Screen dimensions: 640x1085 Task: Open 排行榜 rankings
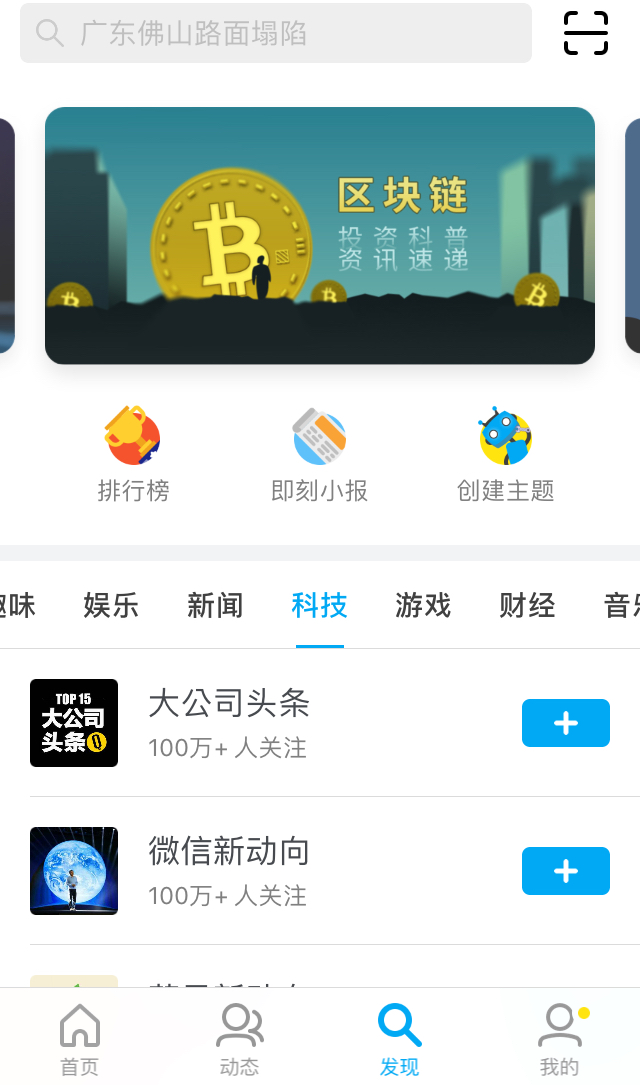[x=133, y=453]
